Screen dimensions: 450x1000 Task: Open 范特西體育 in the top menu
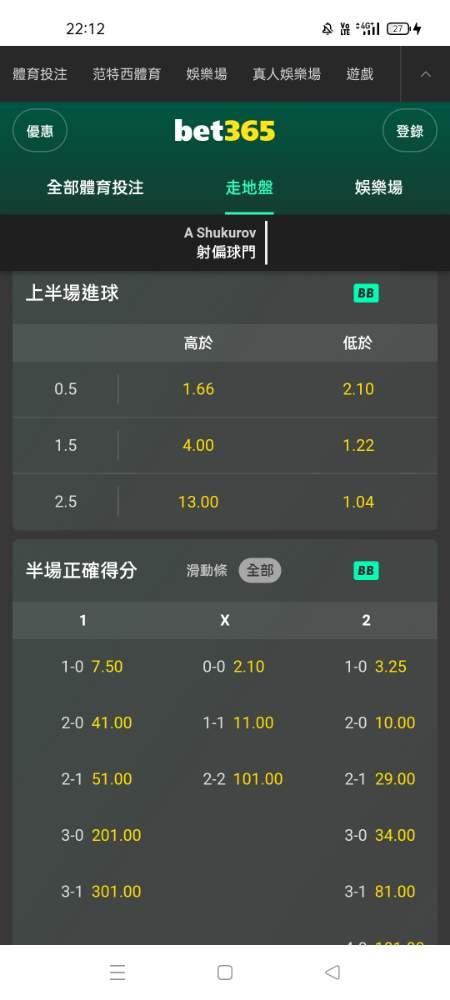(126, 74)
